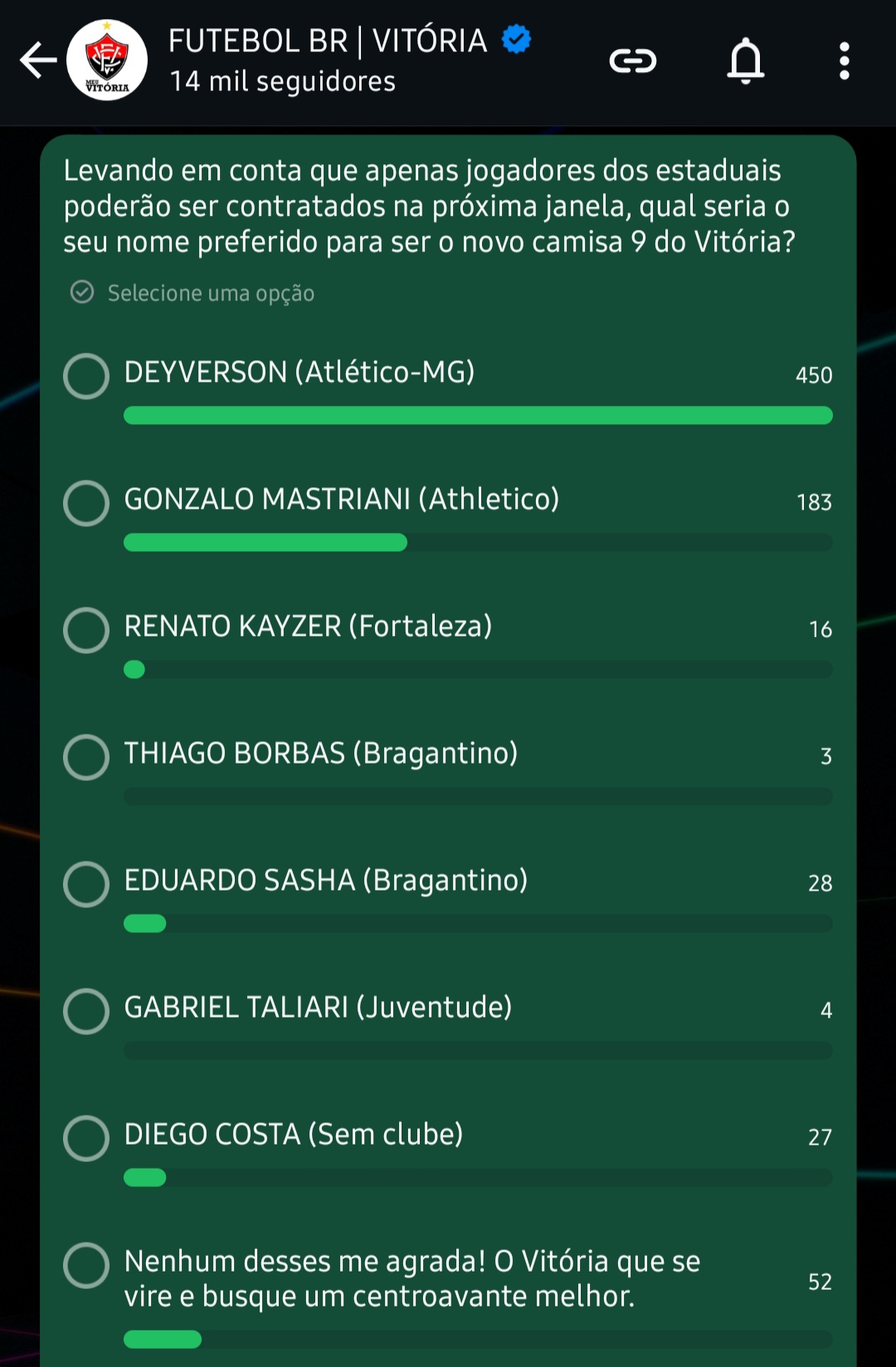
Task: Vote for EDUARDO SASHA (Bragantino)
Action: coord(86,884)
